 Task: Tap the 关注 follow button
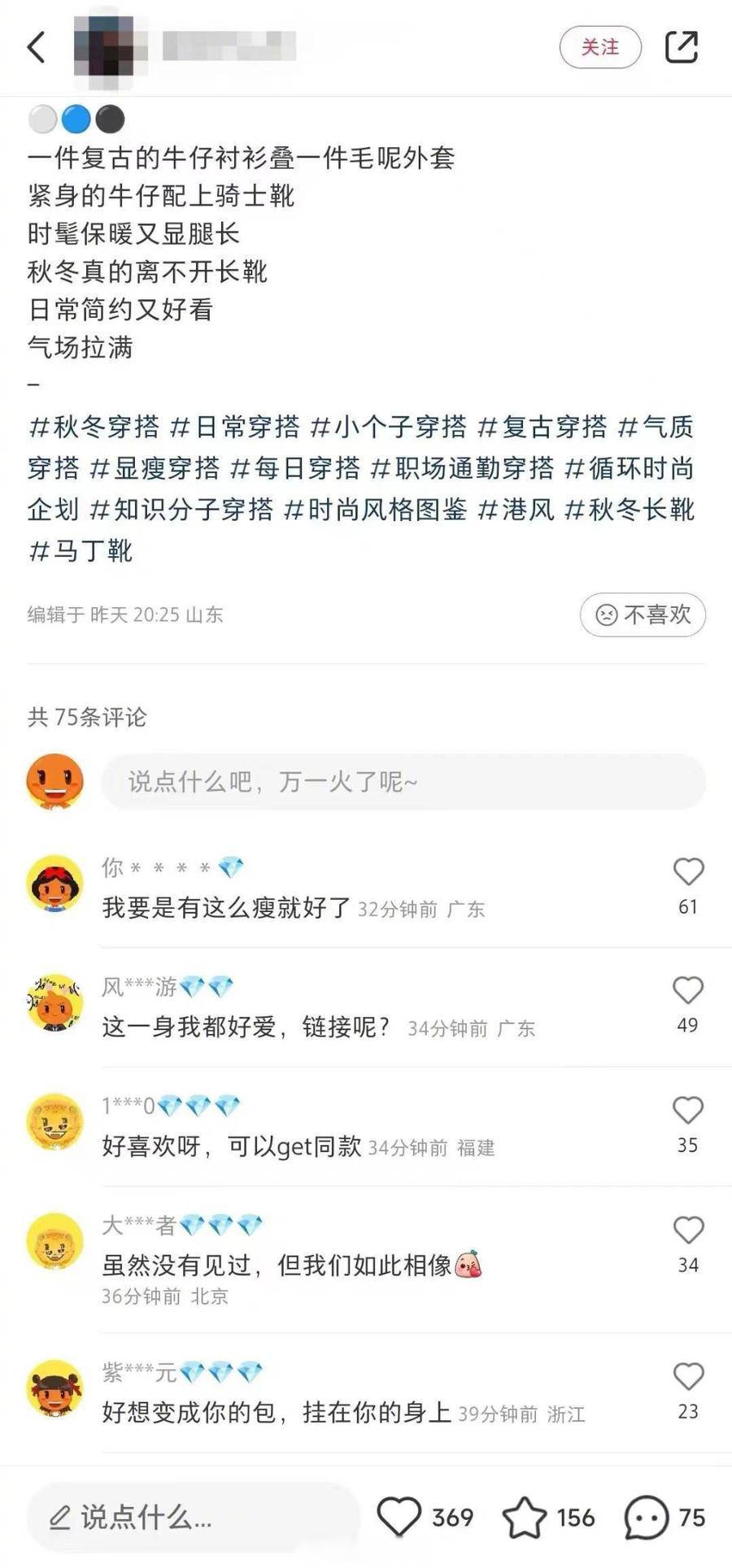(600, 47)
